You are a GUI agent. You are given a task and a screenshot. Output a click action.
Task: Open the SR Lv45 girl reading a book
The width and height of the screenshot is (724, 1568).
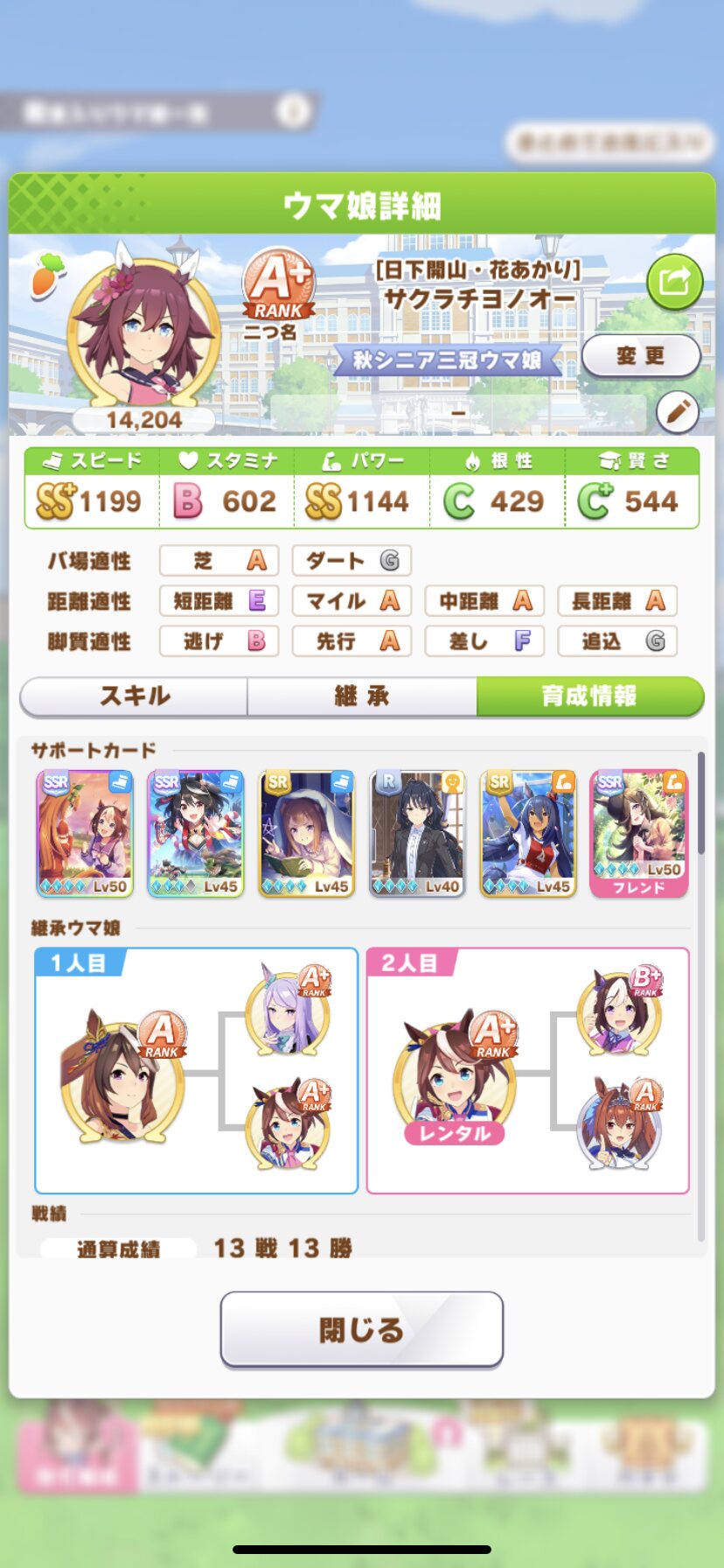307,833
